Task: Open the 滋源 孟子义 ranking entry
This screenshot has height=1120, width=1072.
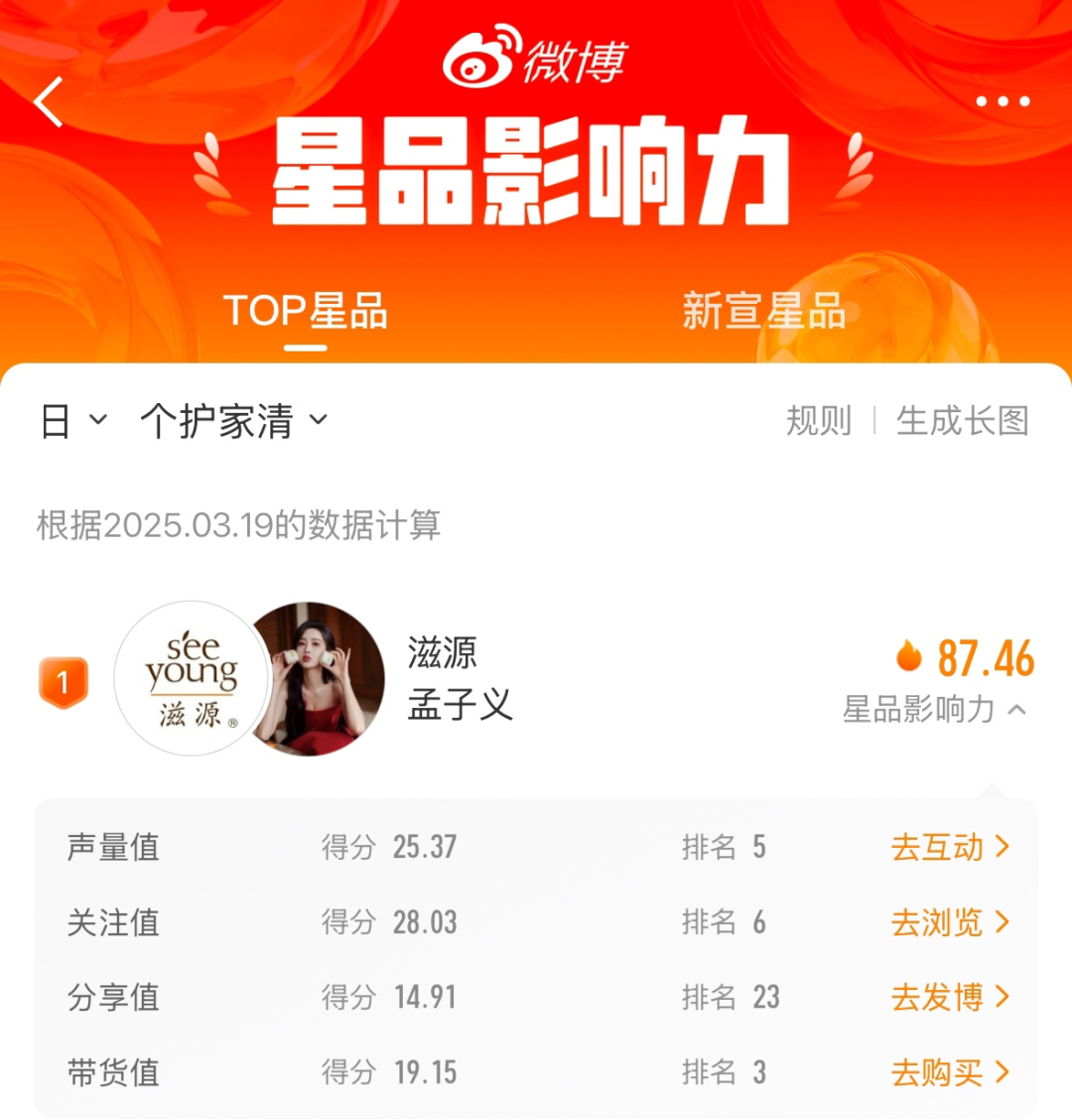Action: (x=460, y=679)
